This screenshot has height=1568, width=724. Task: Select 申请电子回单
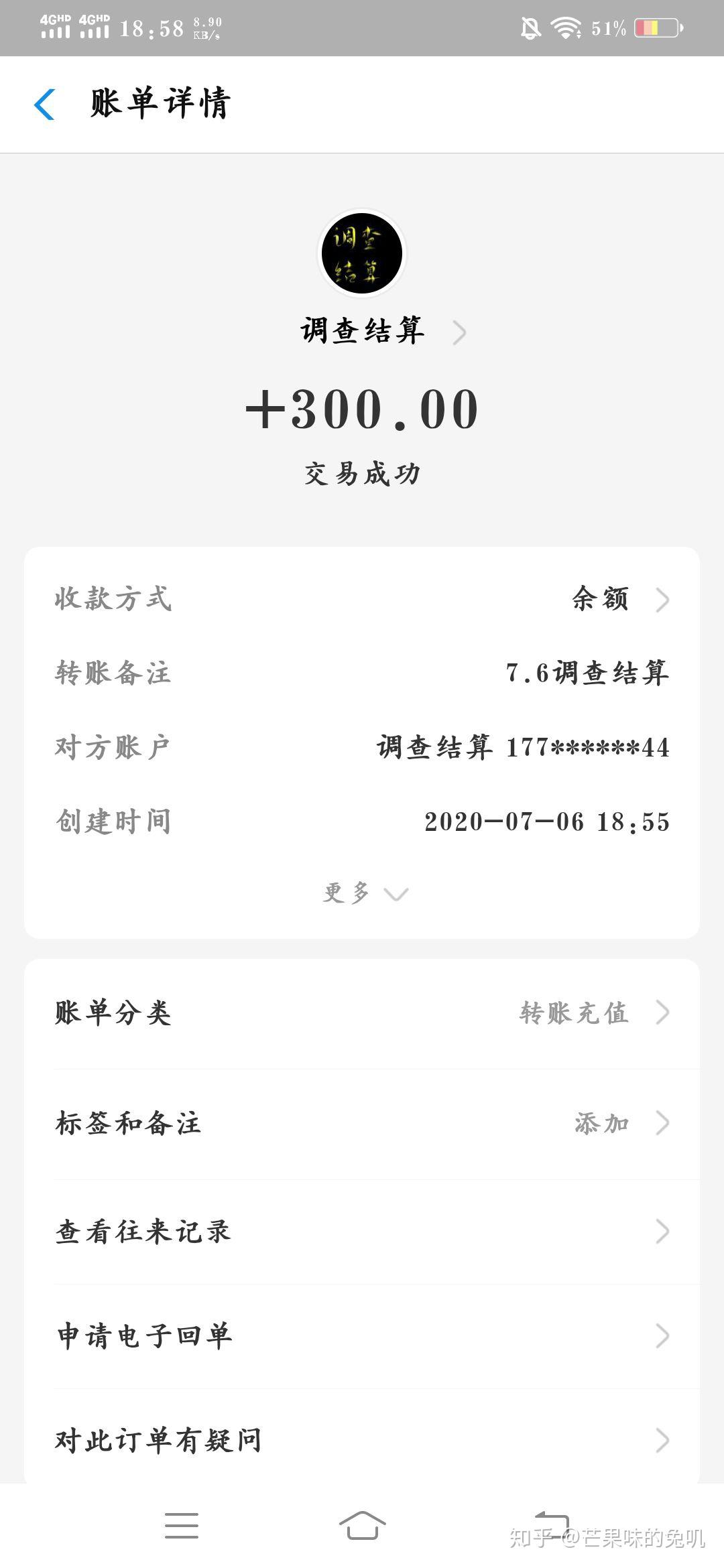[x=362, y=1336]
